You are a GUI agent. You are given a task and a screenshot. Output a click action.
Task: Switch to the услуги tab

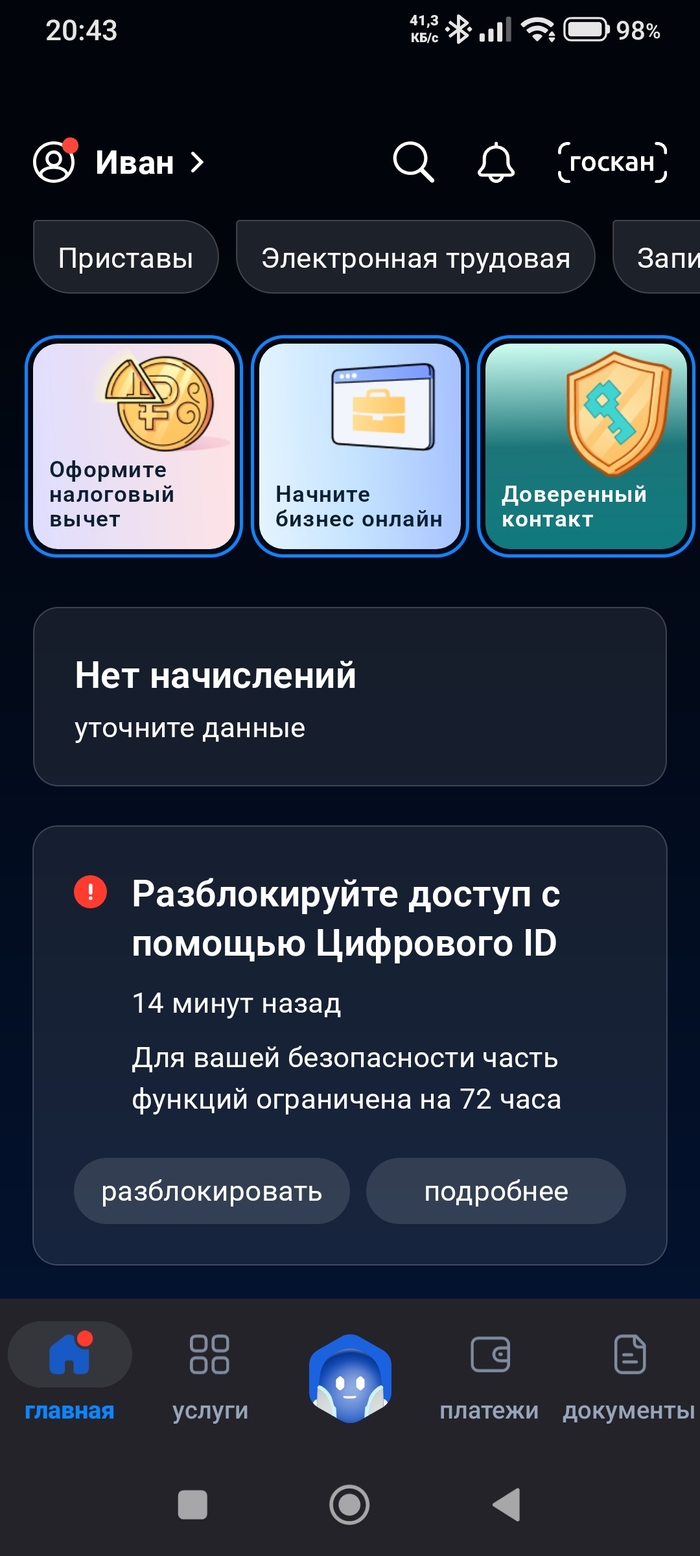coord(209,1375)
